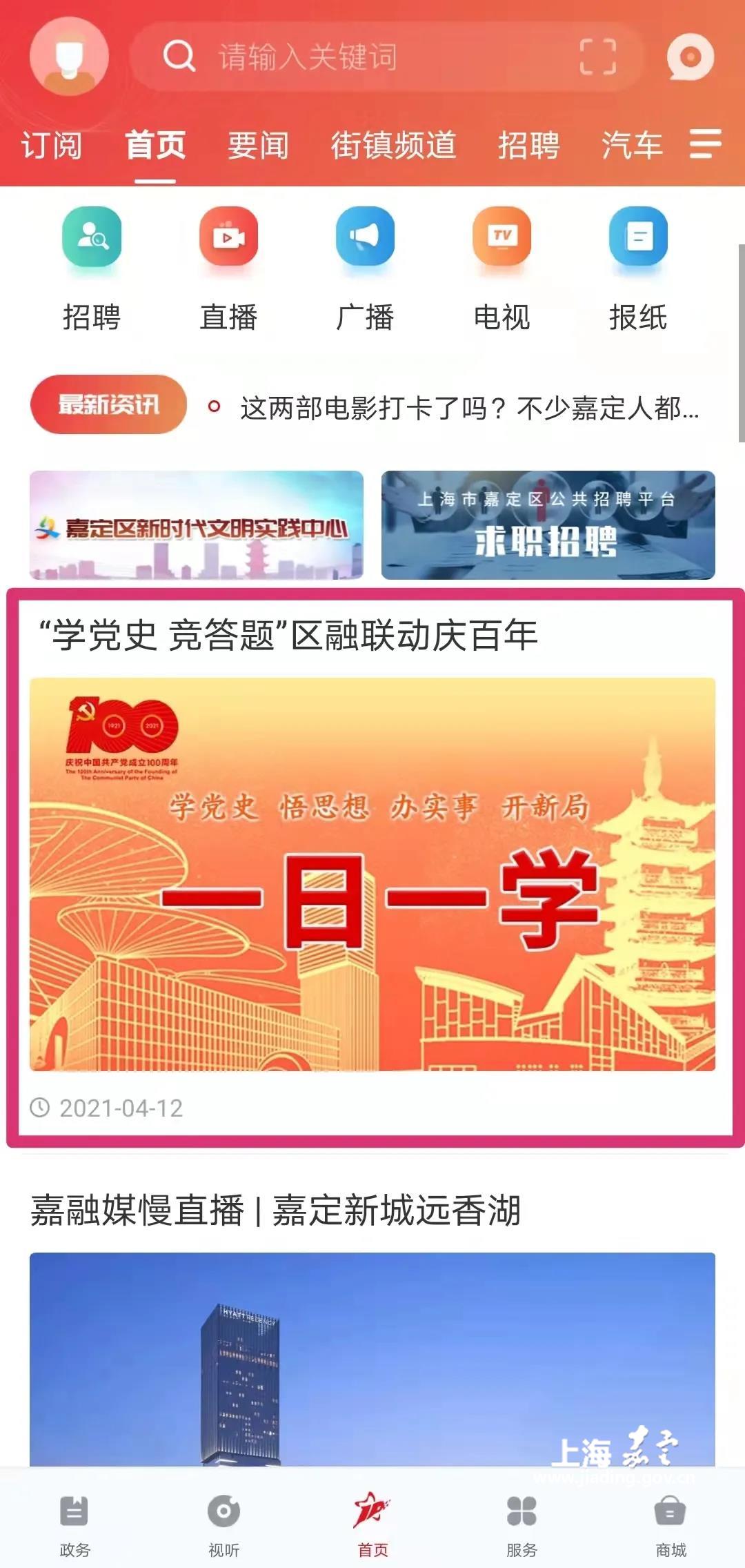Go to the 商城 bottom tab

point(670,1527)
